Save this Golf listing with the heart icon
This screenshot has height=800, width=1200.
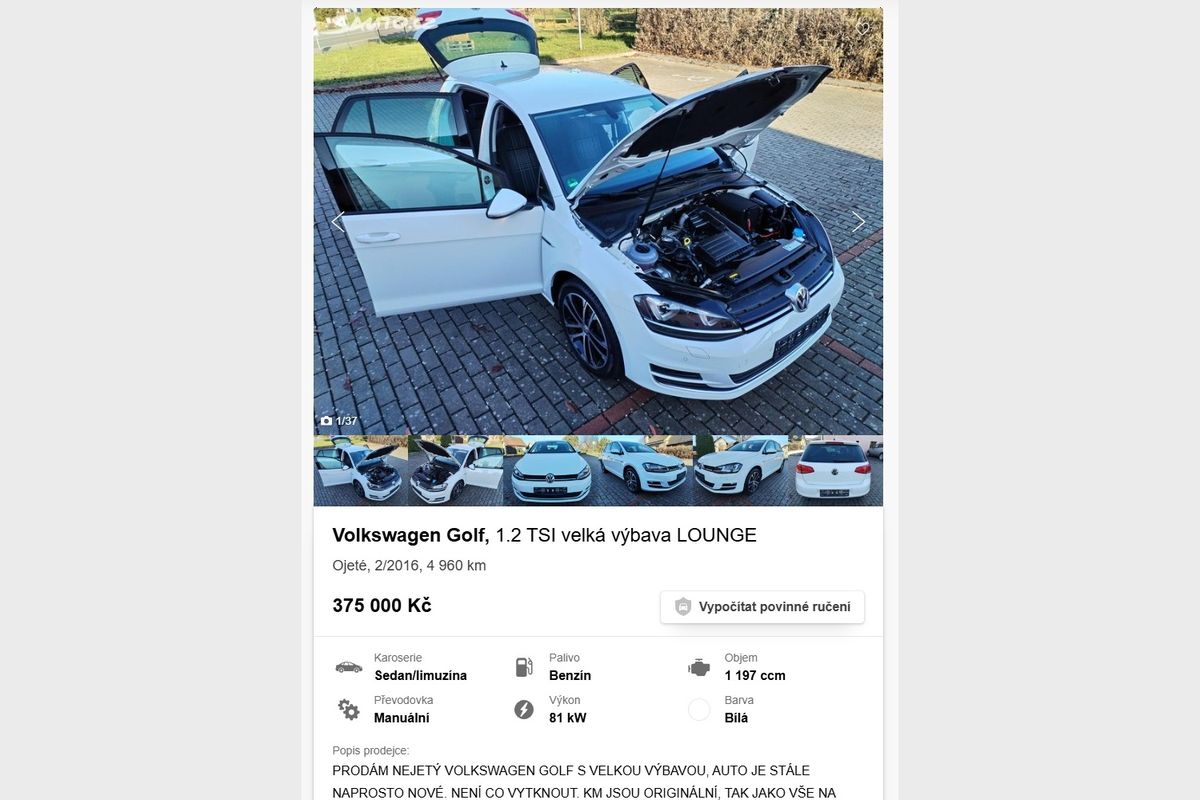coord(863,29)
